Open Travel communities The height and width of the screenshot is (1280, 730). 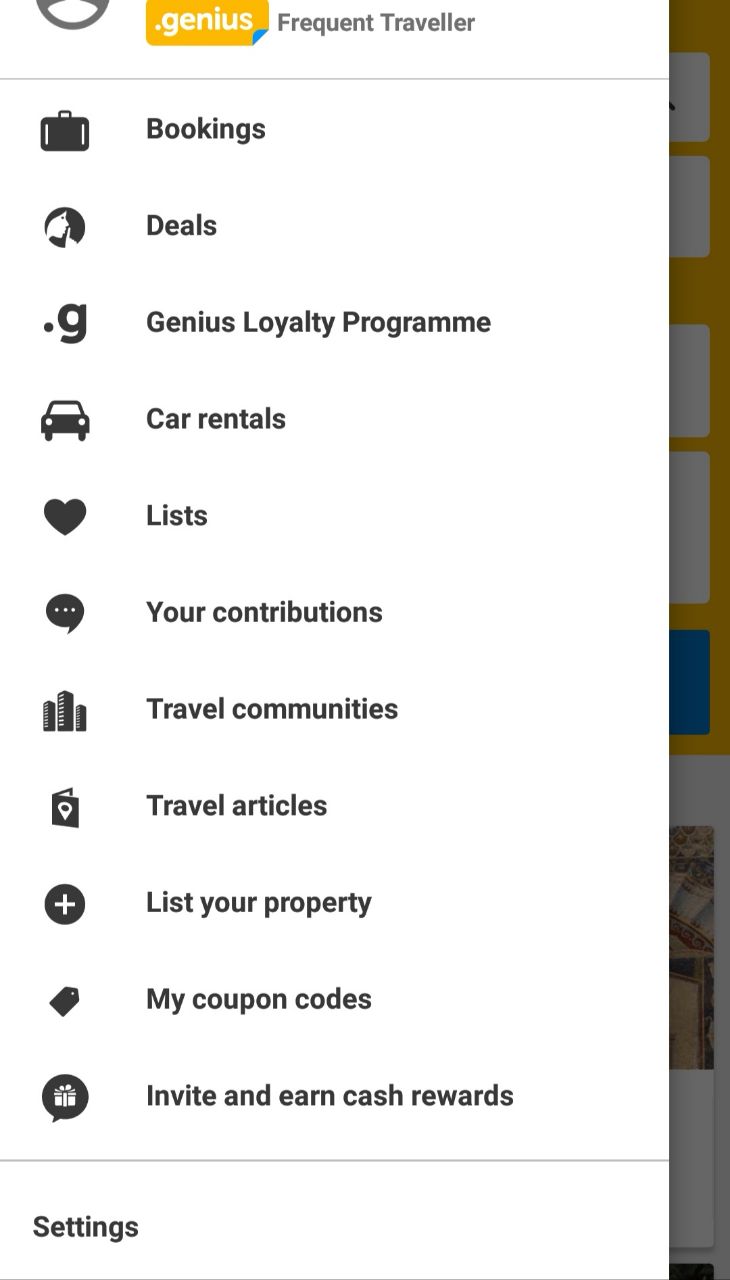(334, 709)
